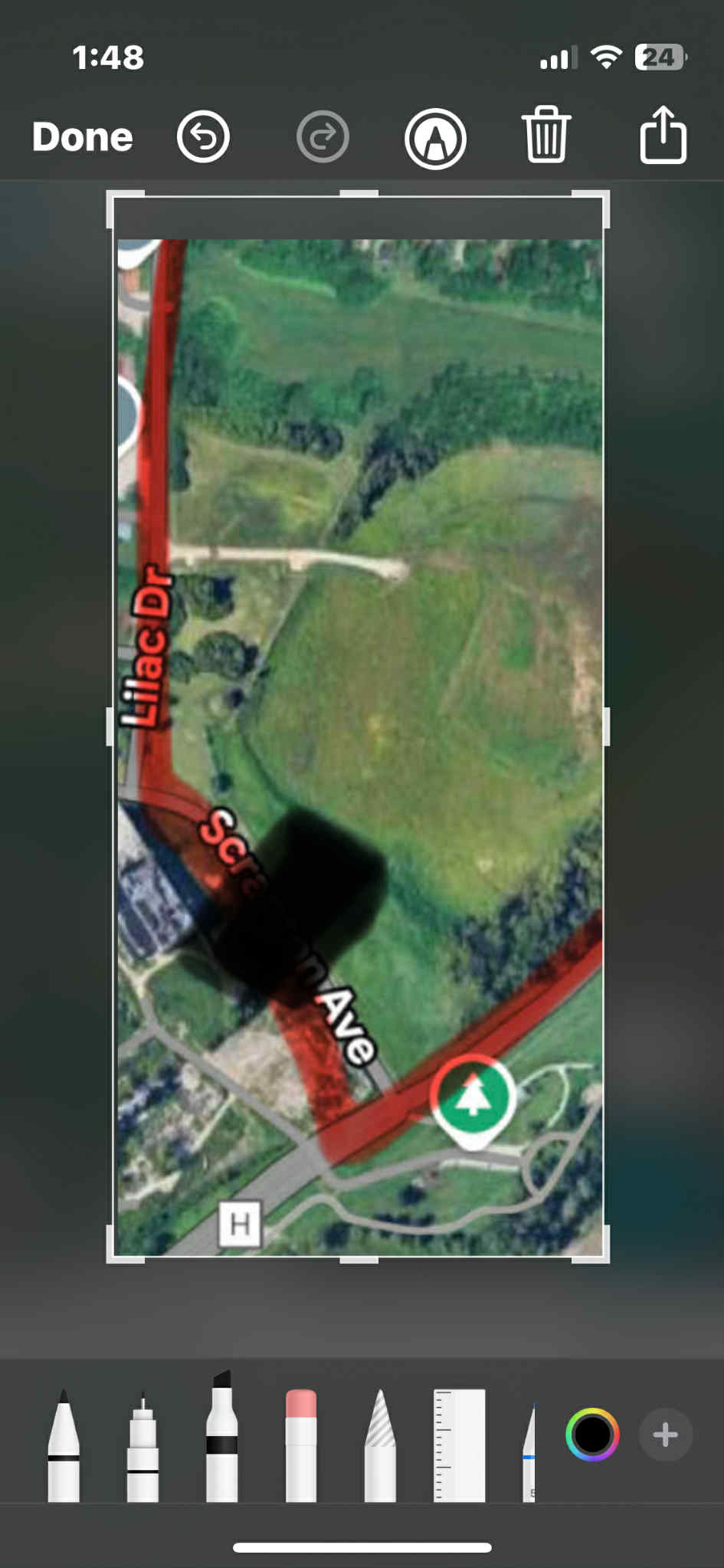Toggle the markup pen tool icon

(435, 139)
